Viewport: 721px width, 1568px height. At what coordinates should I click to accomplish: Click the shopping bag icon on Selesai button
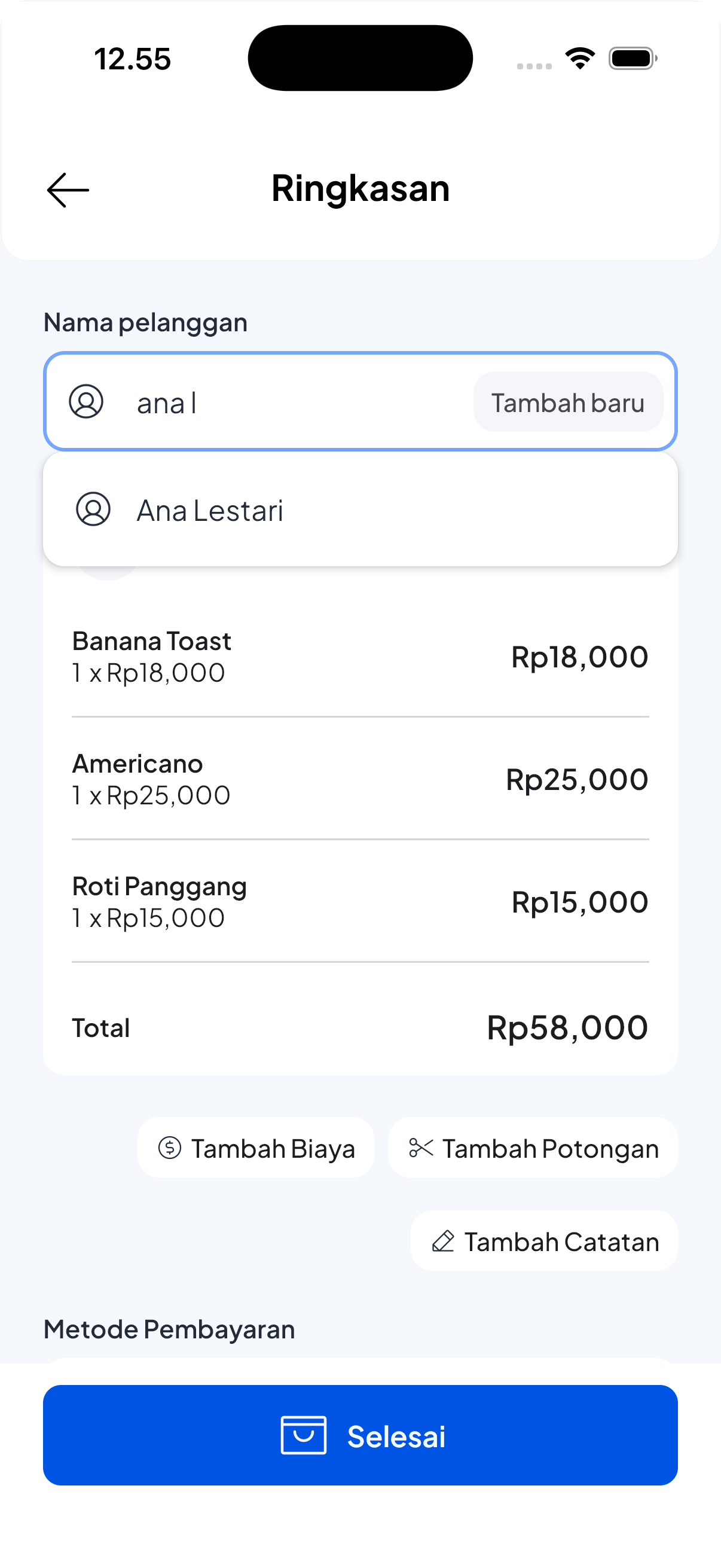click(x=304, y=1436)
